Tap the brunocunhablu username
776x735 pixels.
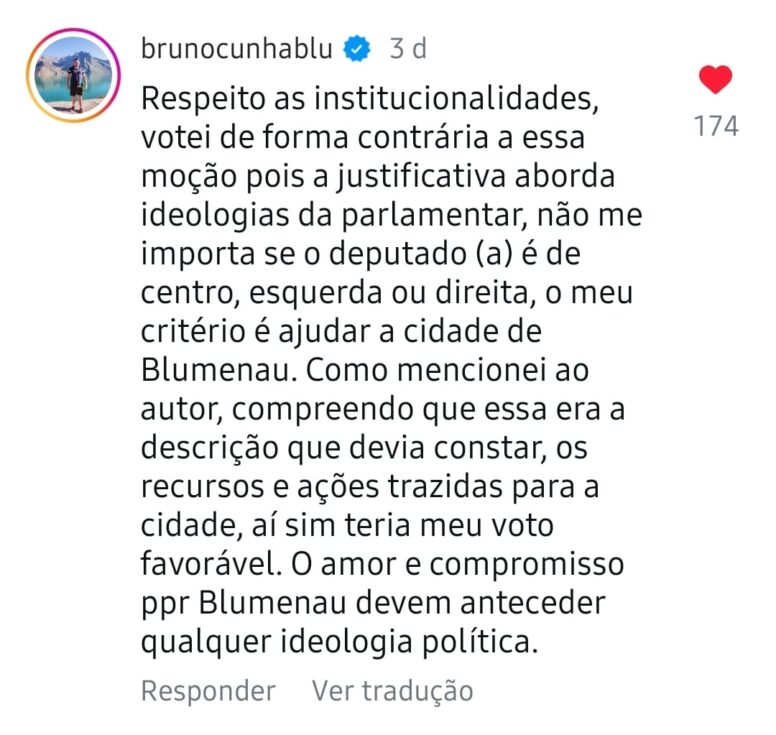(236, 47)
